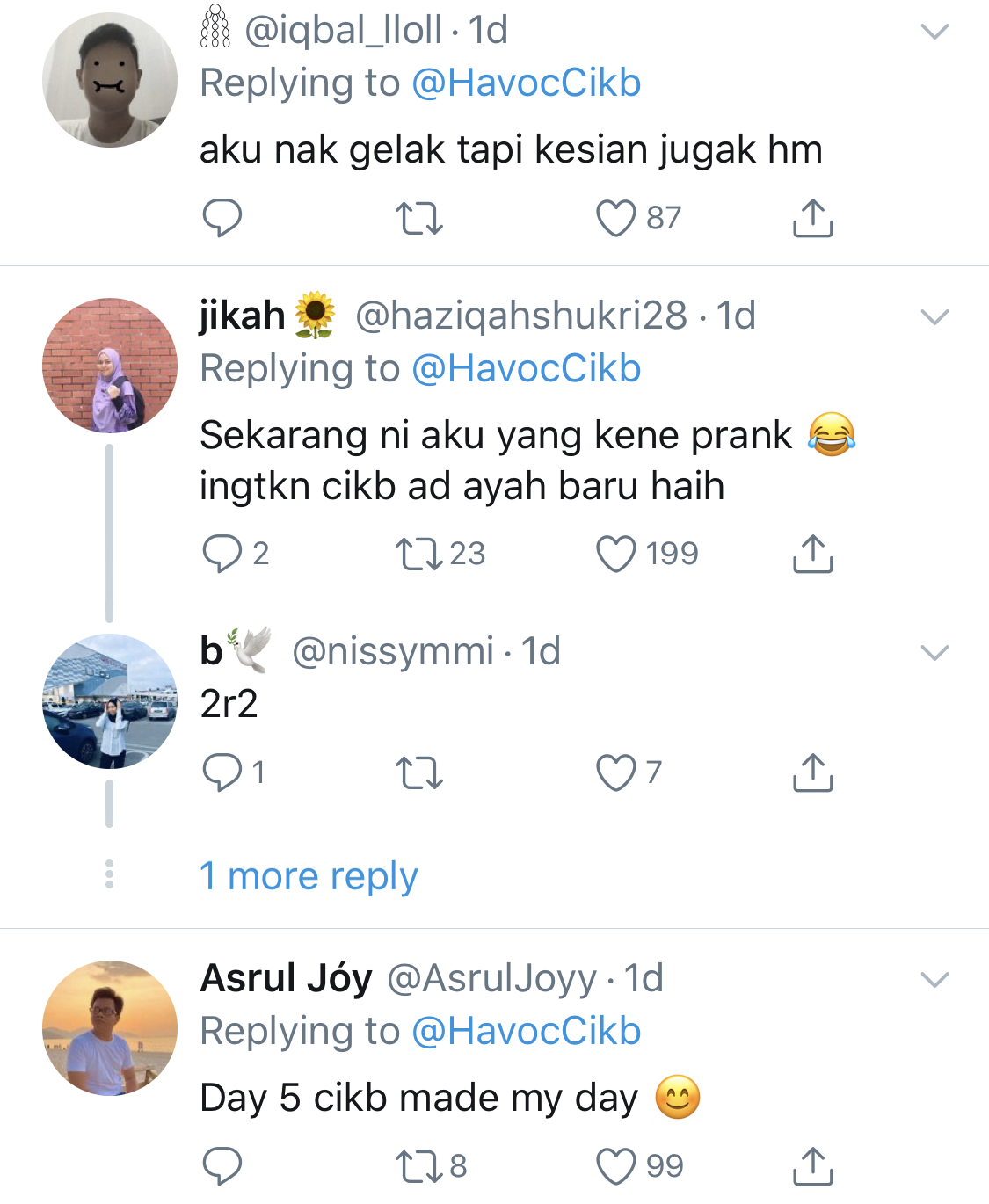Comment on jikah's tweet
The image size is (989, 1204).
(x=222, y=554)
